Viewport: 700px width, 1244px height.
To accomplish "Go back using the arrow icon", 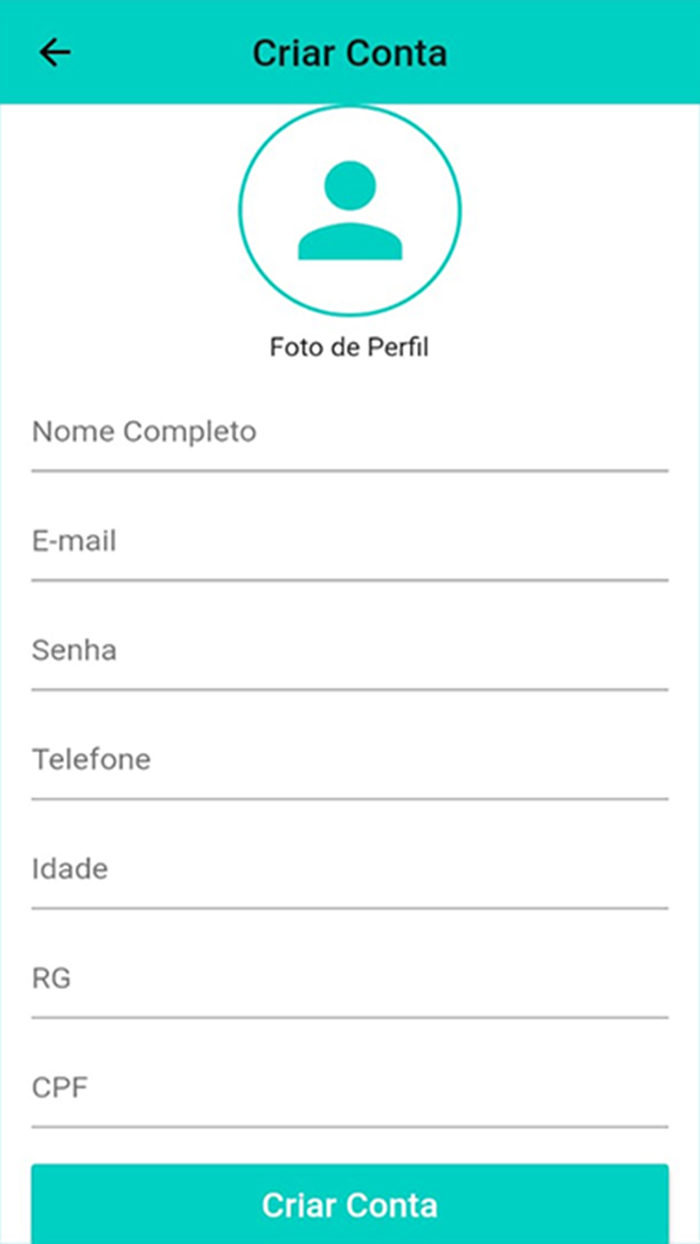I will pyautogui.click(x=55, y=52).
